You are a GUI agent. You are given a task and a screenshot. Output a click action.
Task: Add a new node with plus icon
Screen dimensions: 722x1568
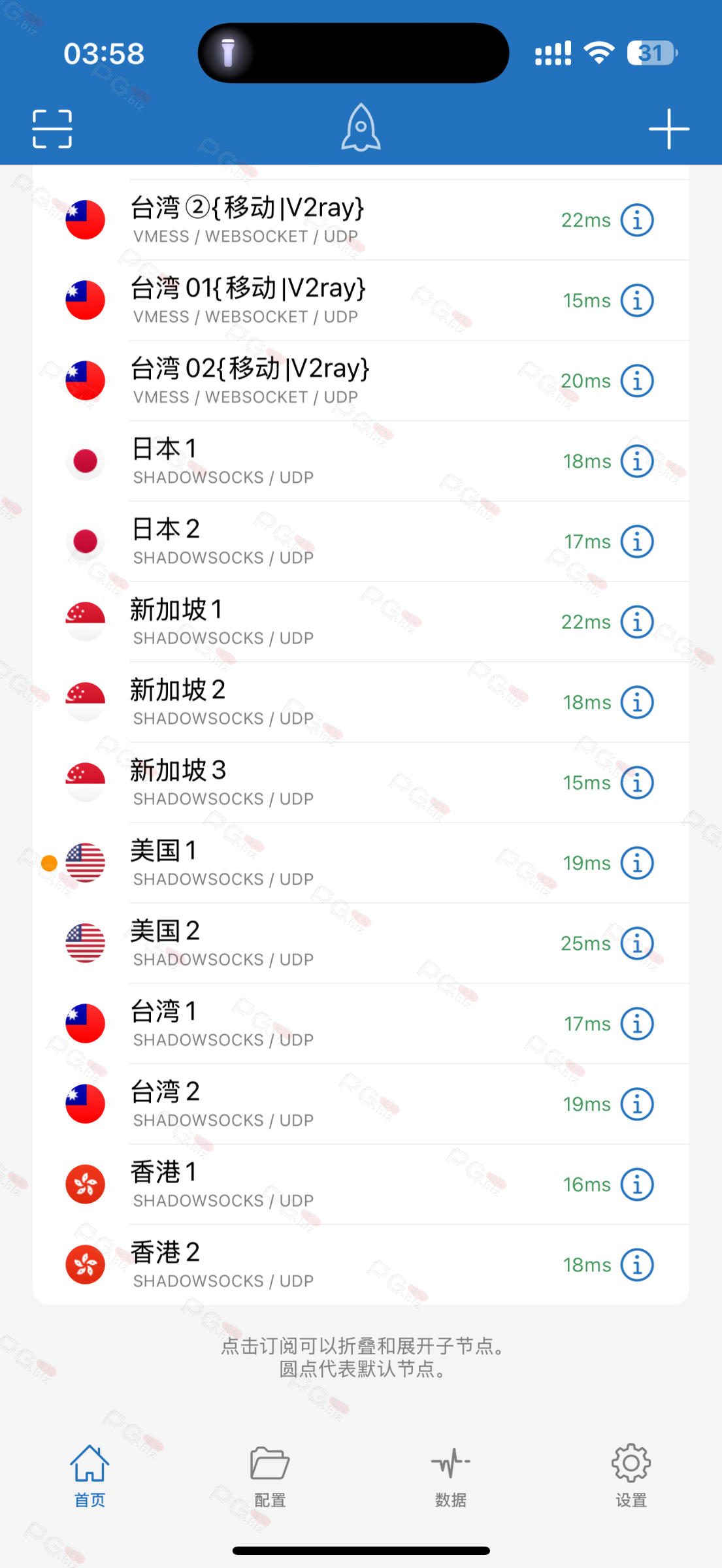click(668, 129)
